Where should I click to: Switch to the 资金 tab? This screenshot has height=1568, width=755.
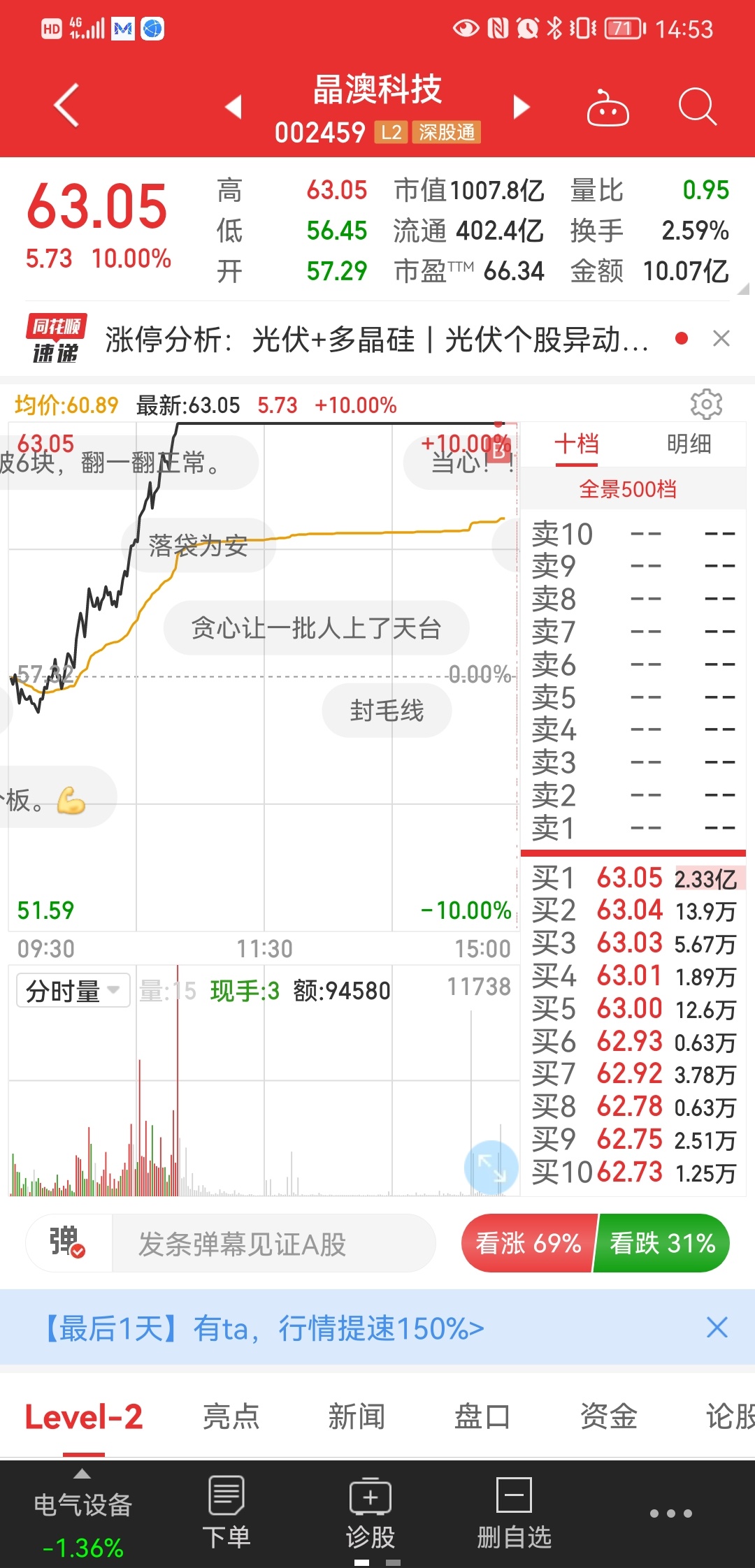pyautogui.click(x=608, y=1416)
